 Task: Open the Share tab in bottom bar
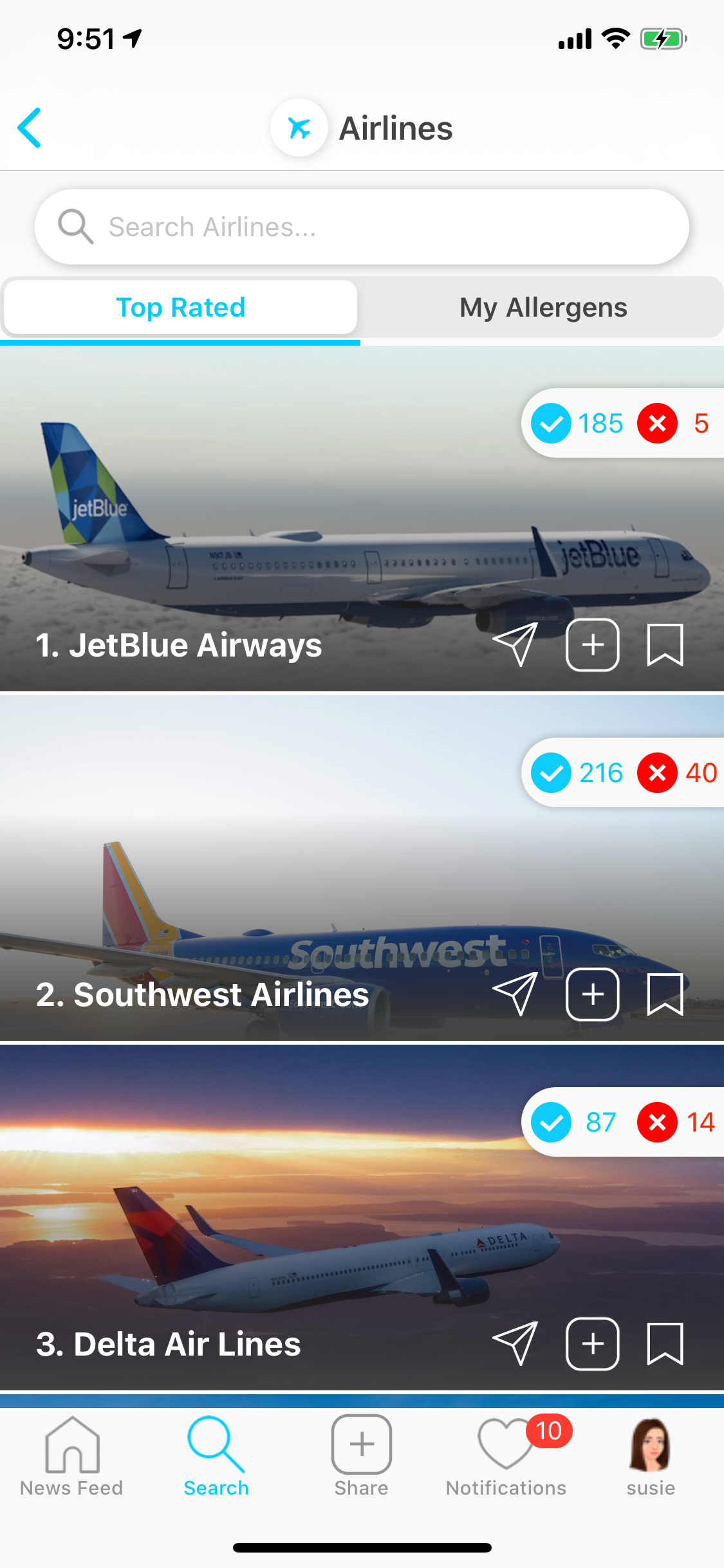(x=361, y=1456)
